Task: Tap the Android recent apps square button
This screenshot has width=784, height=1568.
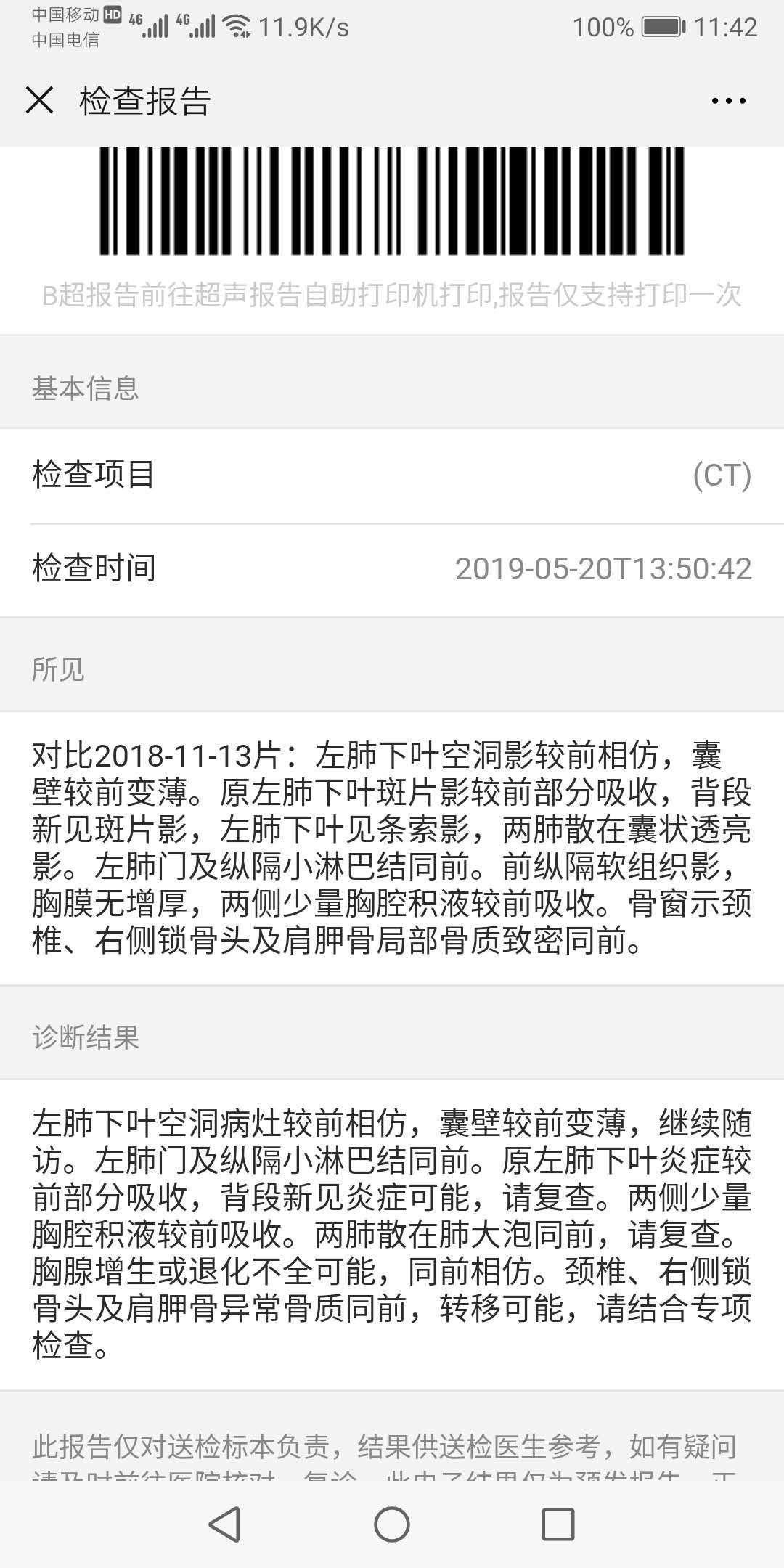Action: point(559,1523)
